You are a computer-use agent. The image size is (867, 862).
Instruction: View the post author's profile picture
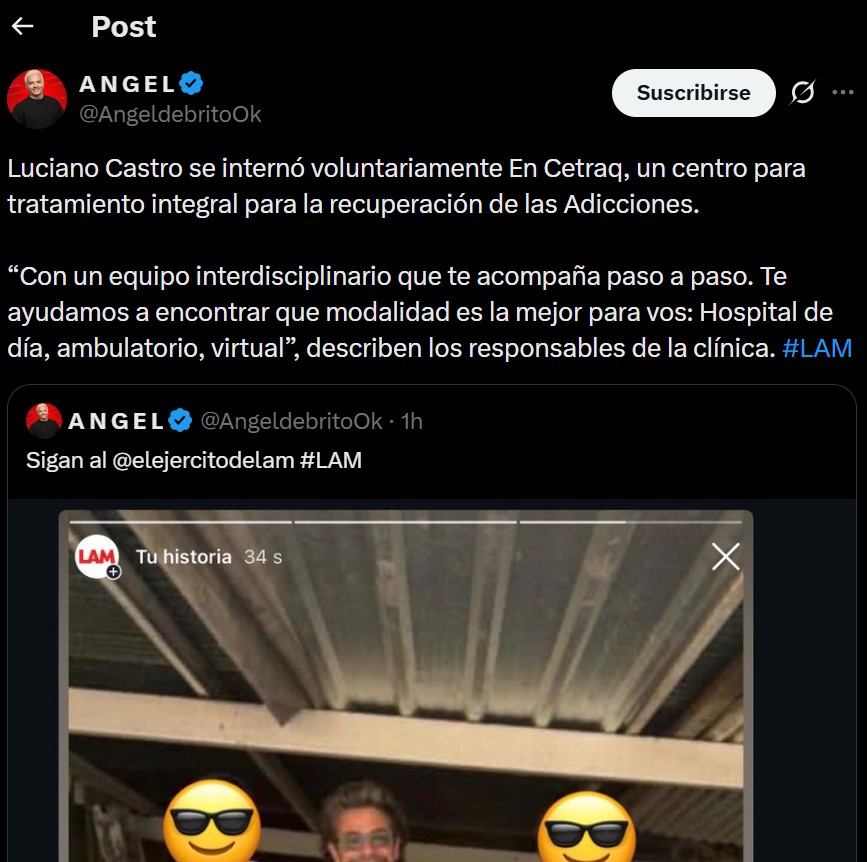37,99
